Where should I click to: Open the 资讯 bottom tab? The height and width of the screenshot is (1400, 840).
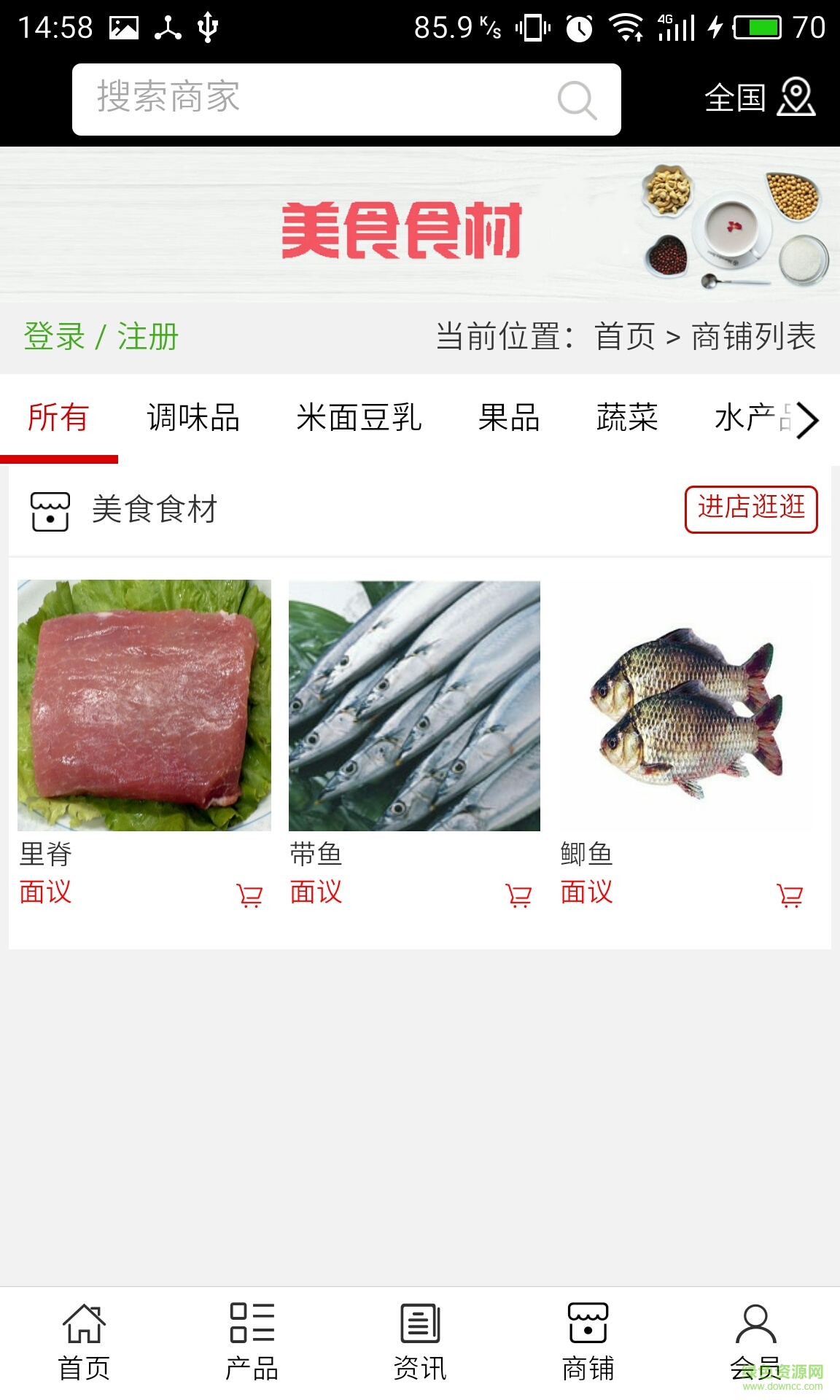pyautogui.click(x=420, y=1342)
